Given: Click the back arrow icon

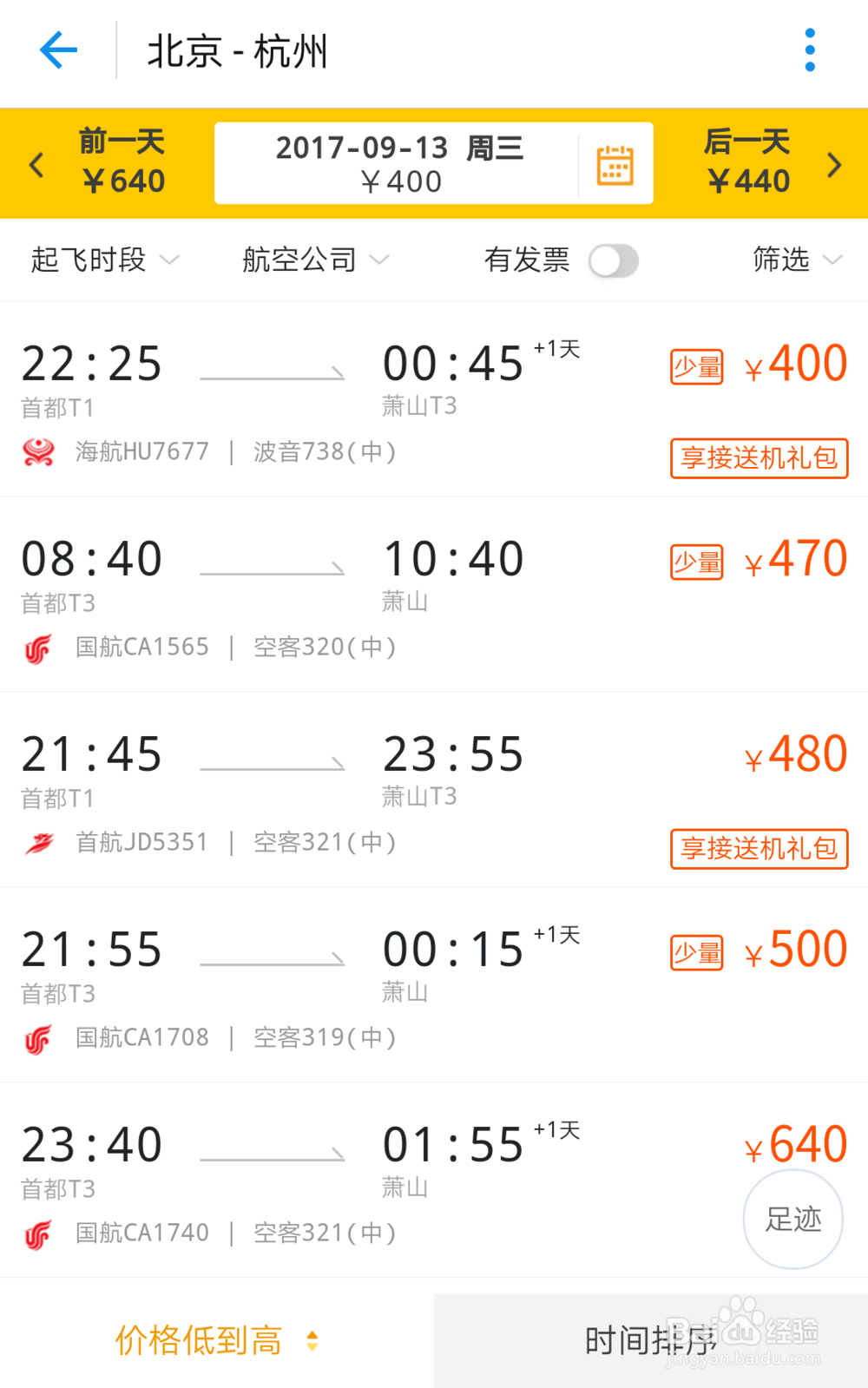Looking at the screenshot, I should coord(57,50).
